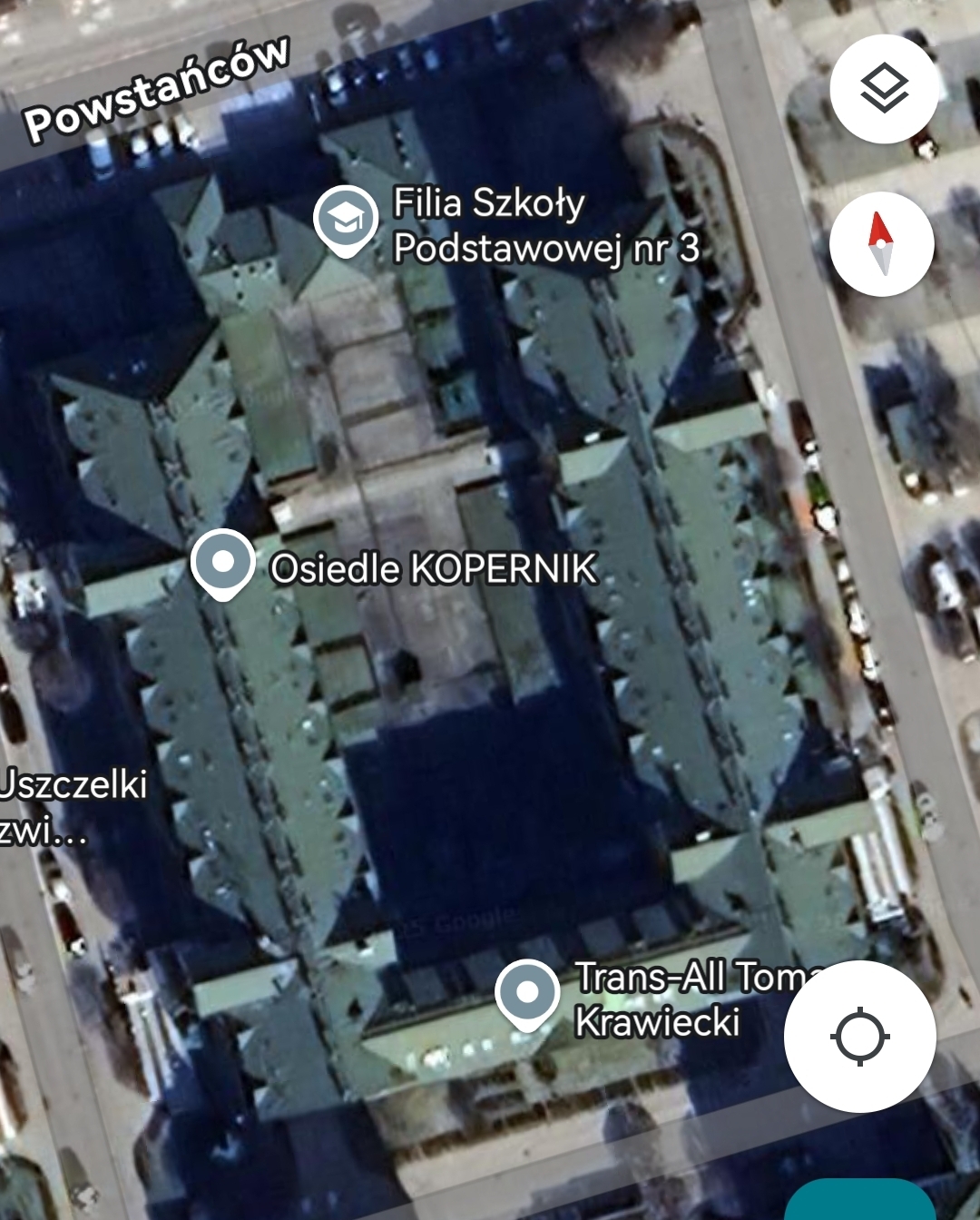
Task: Open the Trans-All Tomasz Krawiecki pin
Action: [527, 993]
